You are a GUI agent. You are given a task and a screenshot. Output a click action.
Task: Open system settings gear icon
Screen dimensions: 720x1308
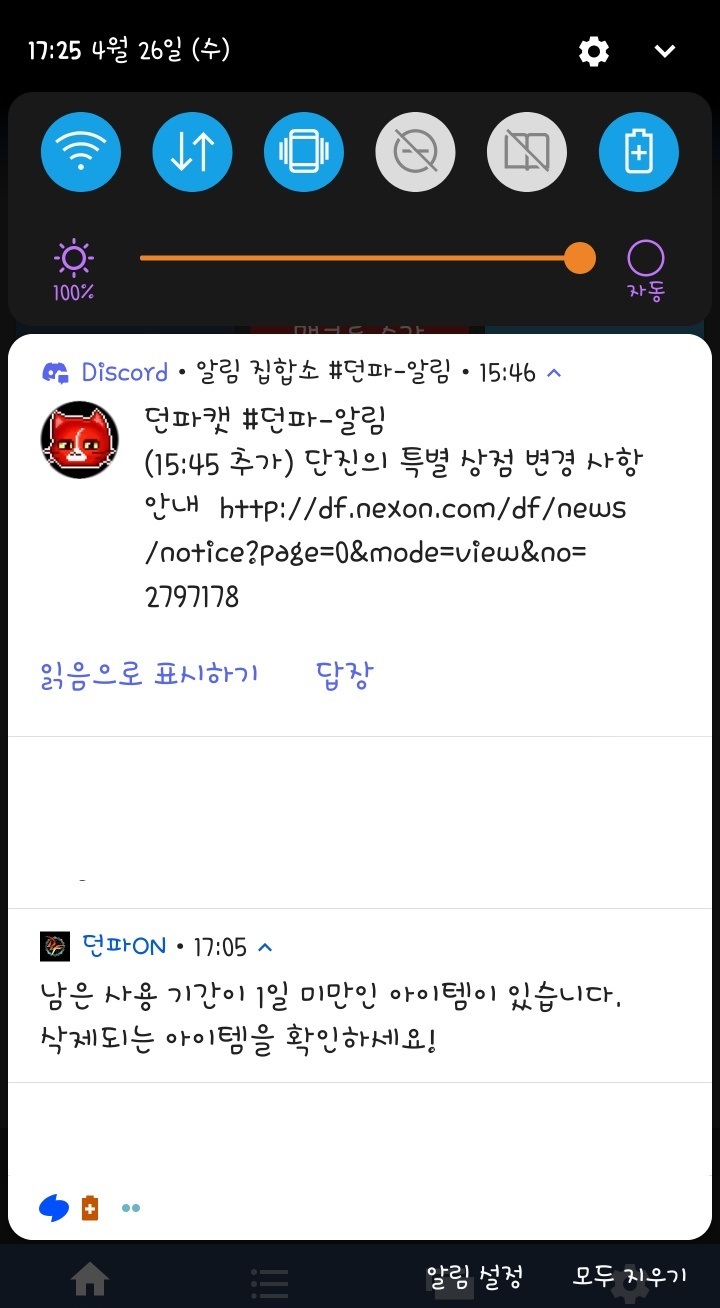click(594, 51)
